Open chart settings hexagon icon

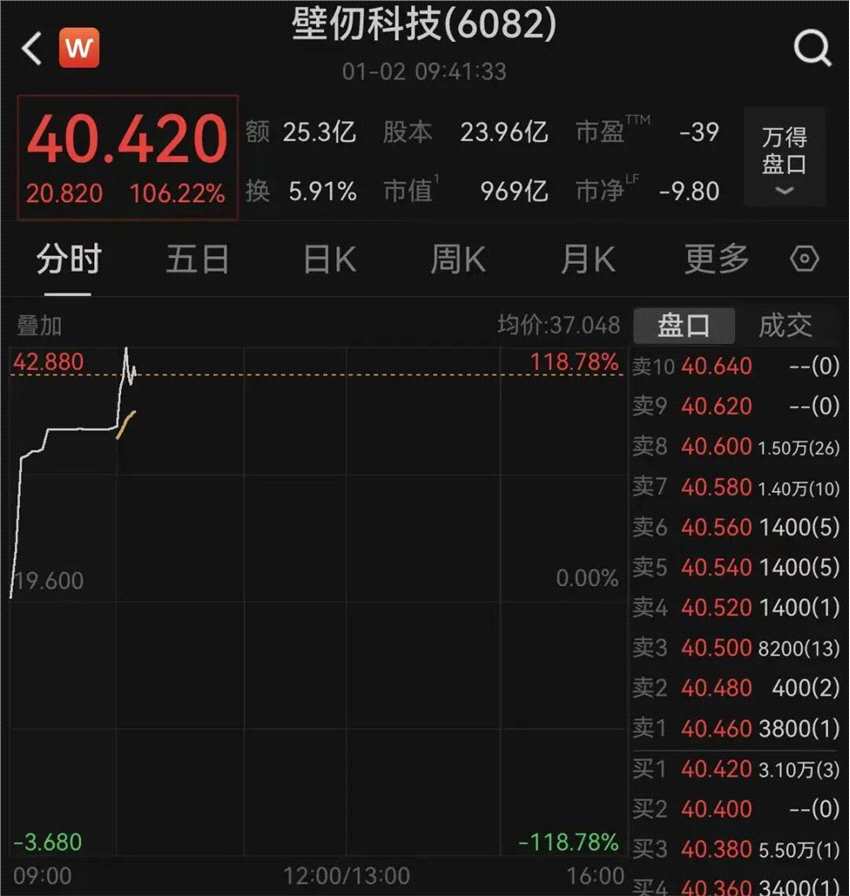coord(805,260)
